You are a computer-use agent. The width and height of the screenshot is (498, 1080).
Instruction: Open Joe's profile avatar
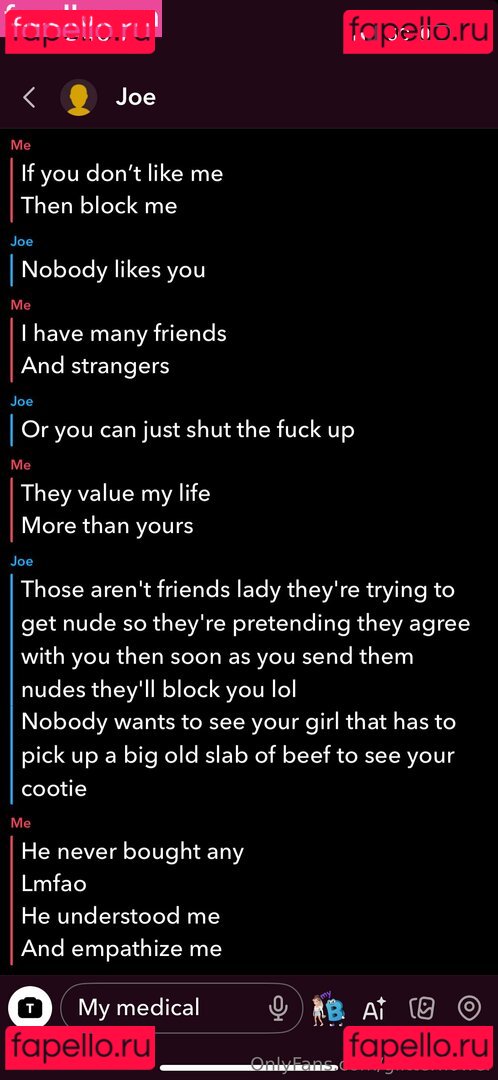tap(79, 98)
